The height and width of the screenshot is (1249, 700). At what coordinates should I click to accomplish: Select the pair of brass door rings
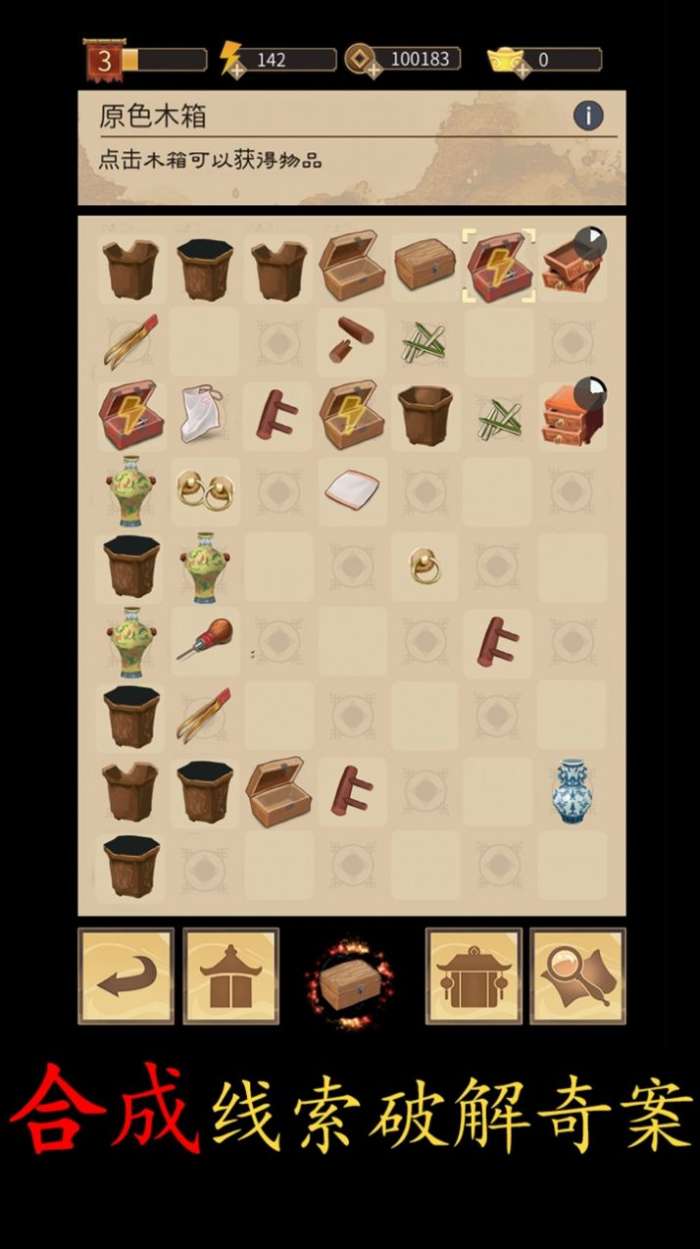204,490
